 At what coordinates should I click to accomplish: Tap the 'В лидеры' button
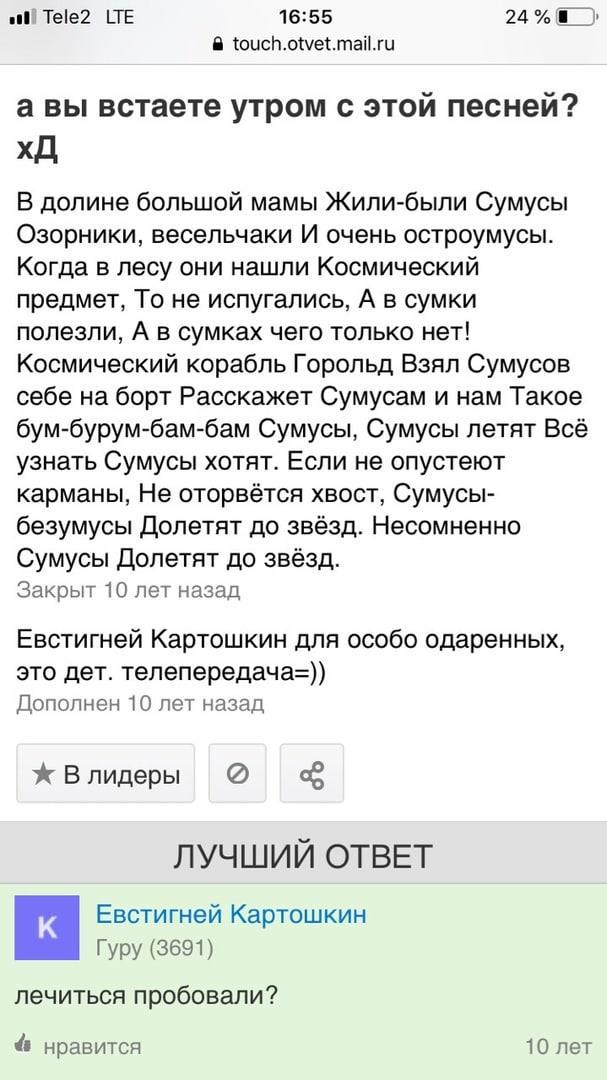pyautogui.click(x=105, y=774)
